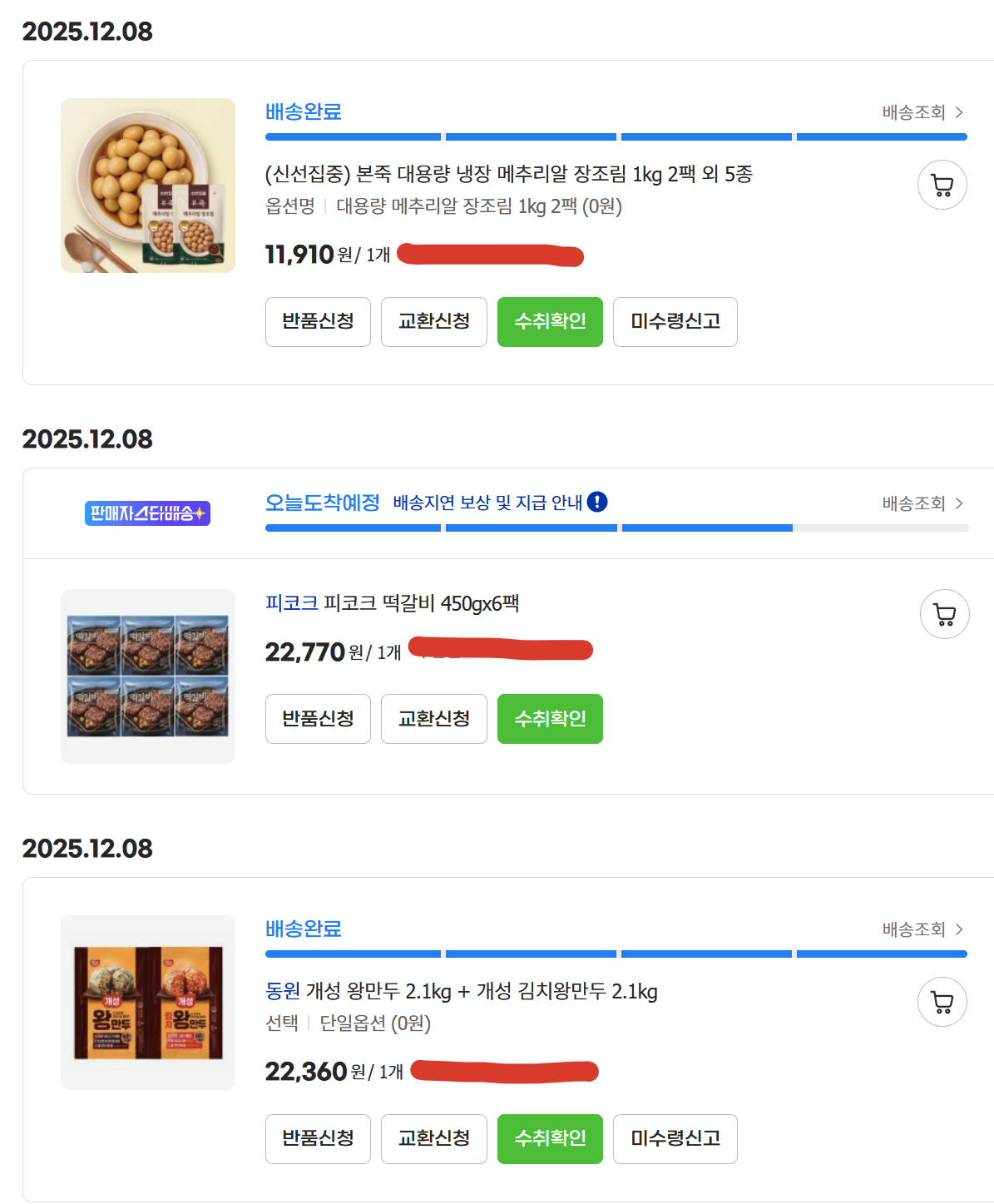Confirm receipt (수취확인) of 동원 왕만두
The width and height of the screenshot is (994, 1204).
[550, 1138]
